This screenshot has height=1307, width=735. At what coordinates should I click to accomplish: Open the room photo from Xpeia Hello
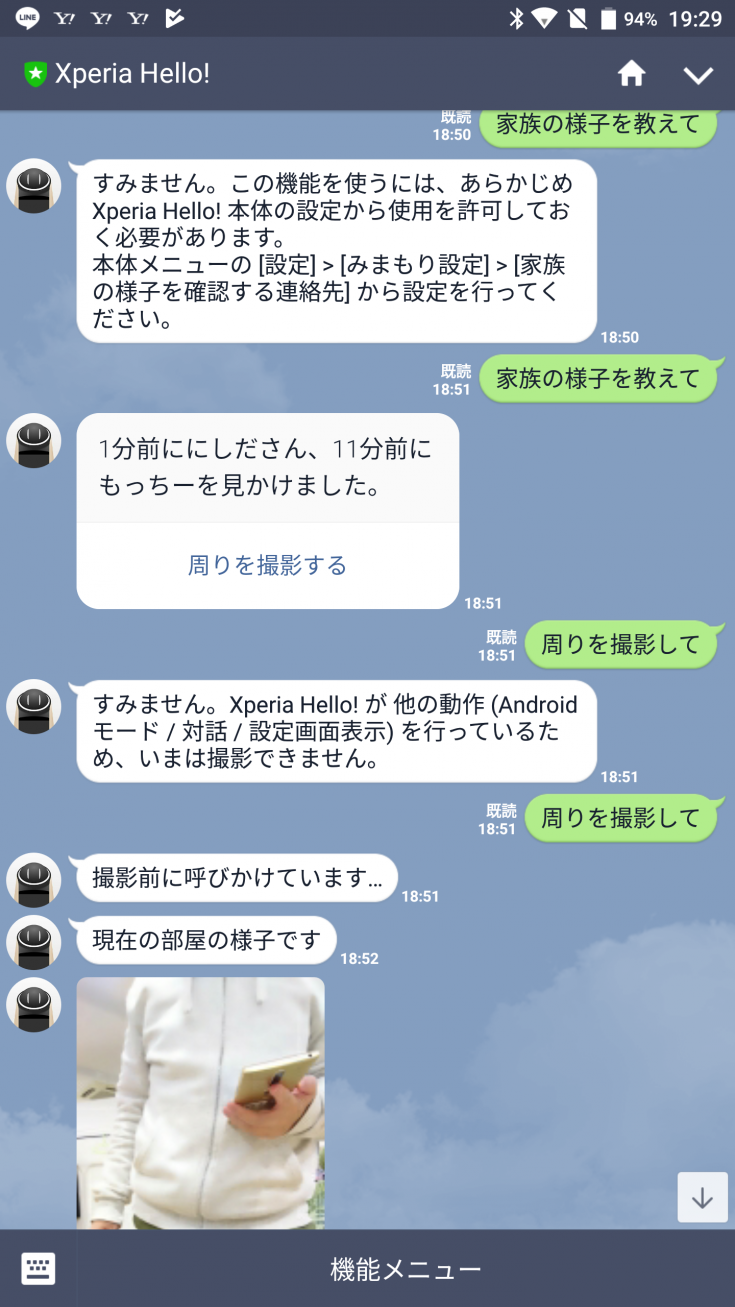200,1100
